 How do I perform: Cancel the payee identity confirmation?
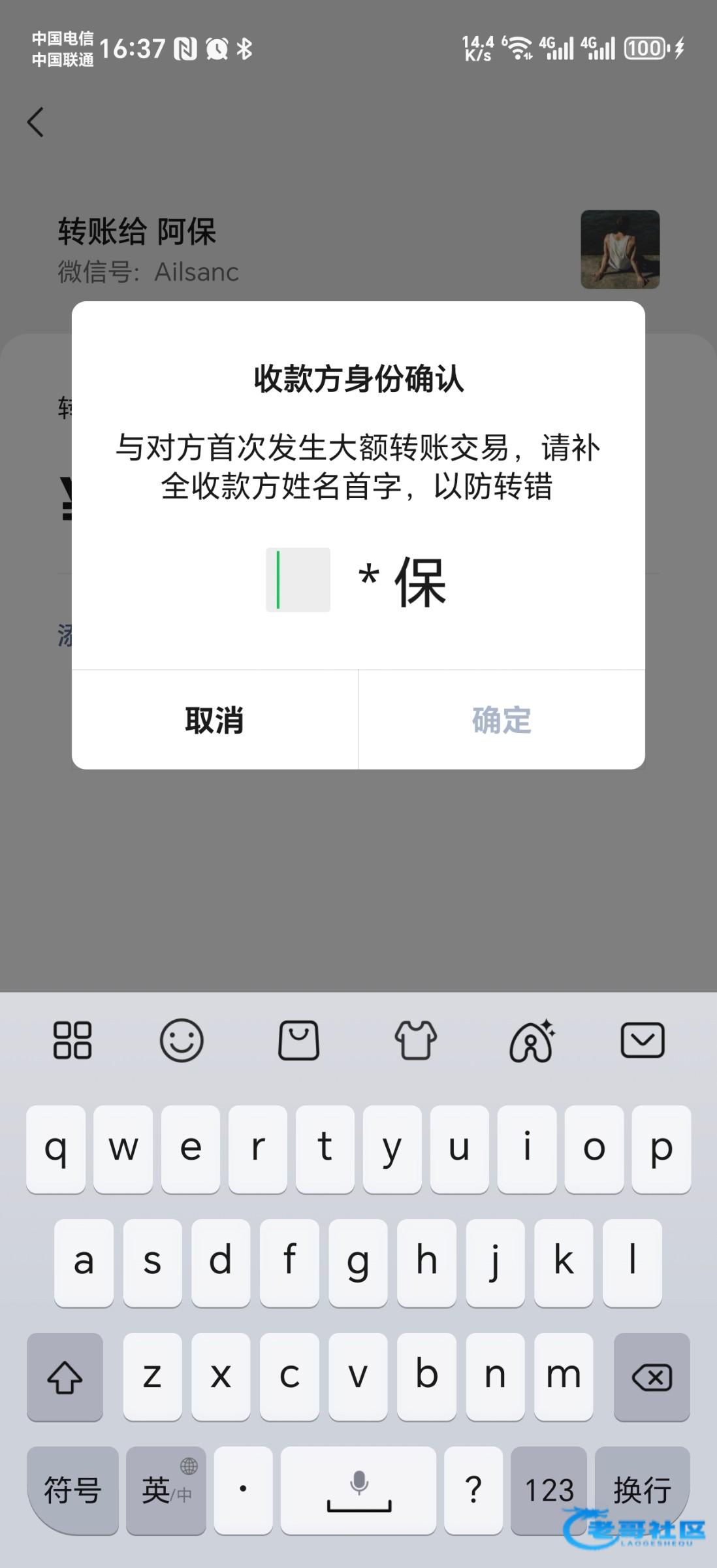click(x=214, y=720)
